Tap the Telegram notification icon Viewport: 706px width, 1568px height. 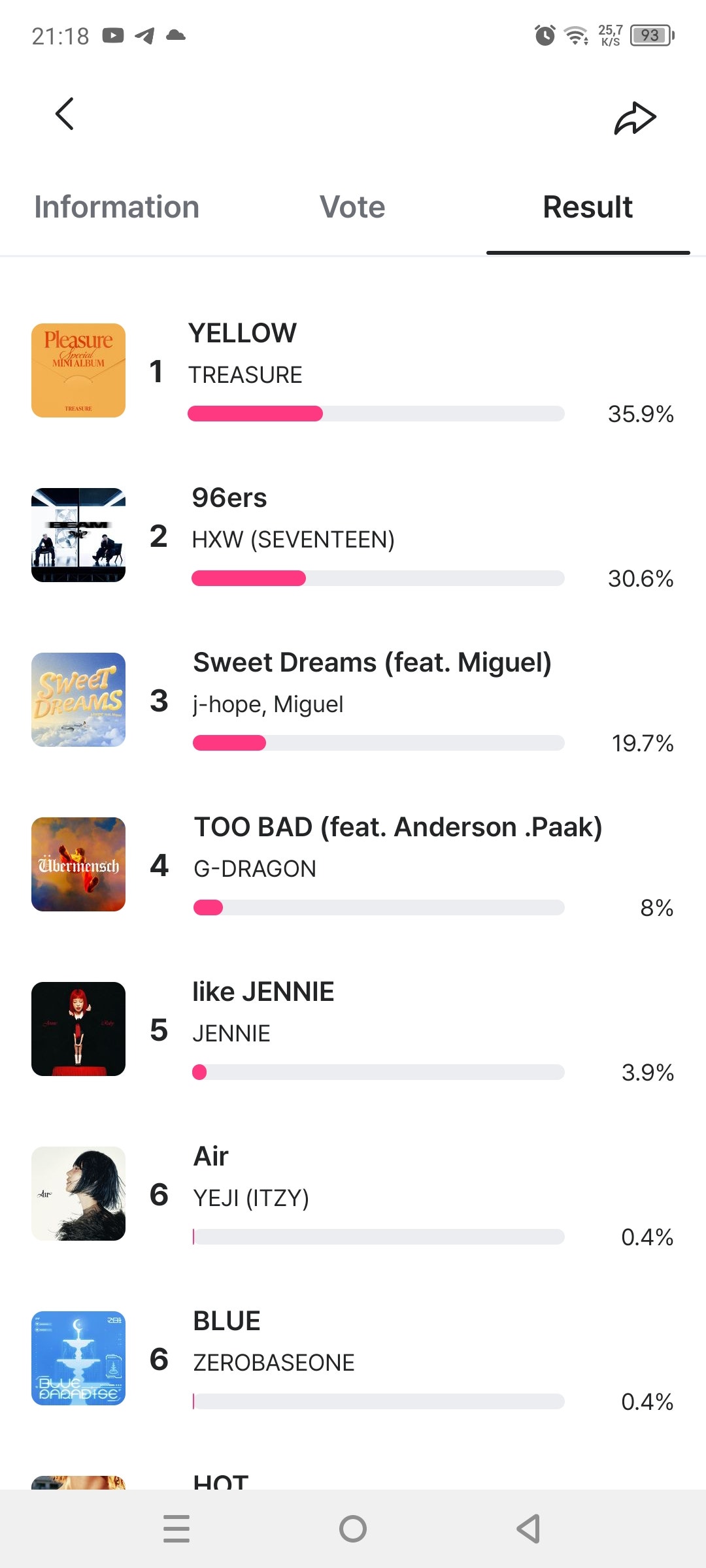click(145, 36)
